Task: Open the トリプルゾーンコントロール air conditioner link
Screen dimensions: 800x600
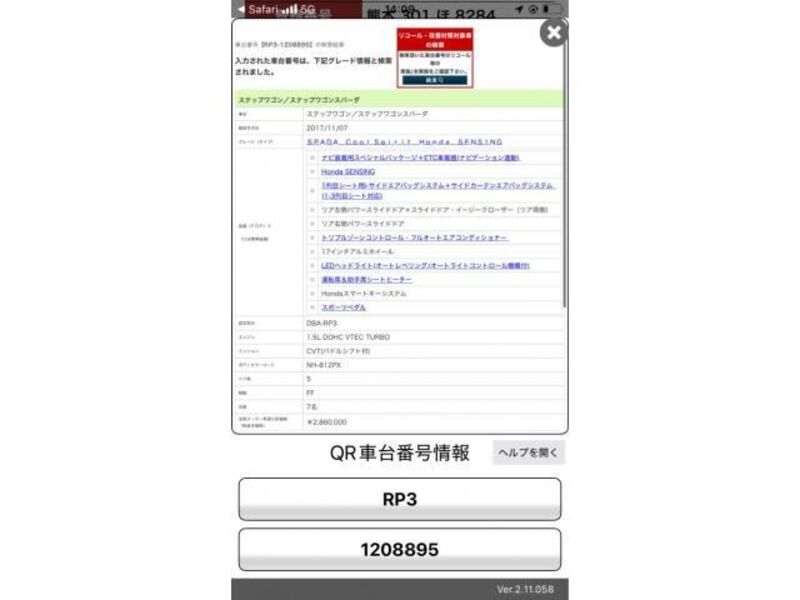Action: (x=414, y=238)
